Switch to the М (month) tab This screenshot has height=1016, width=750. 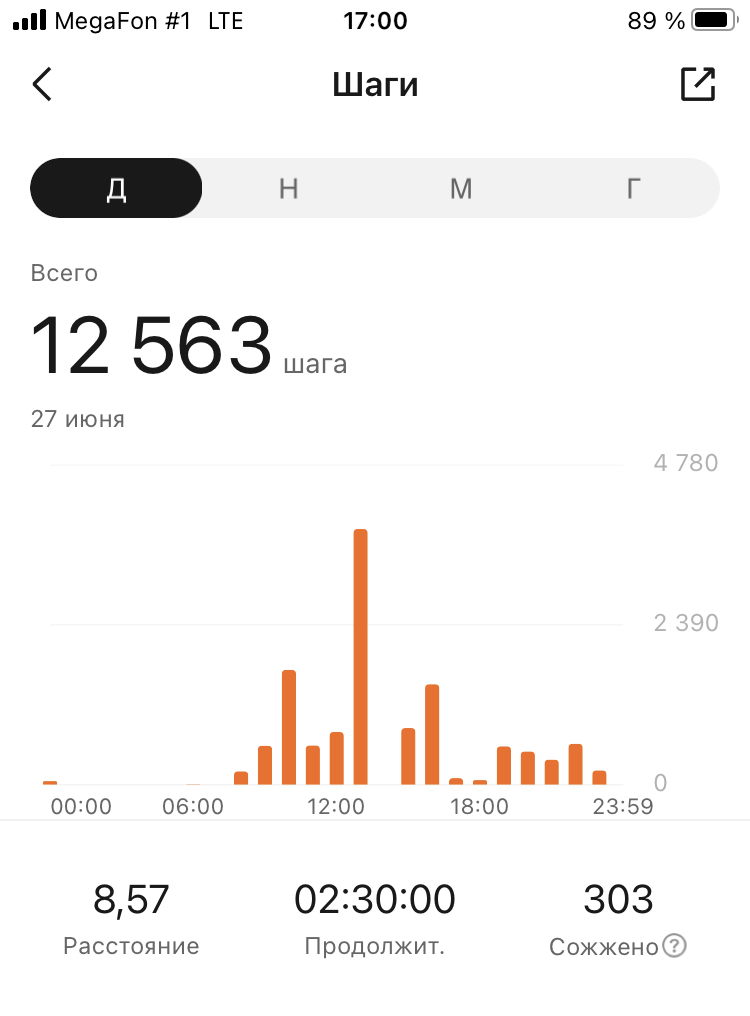461,188
